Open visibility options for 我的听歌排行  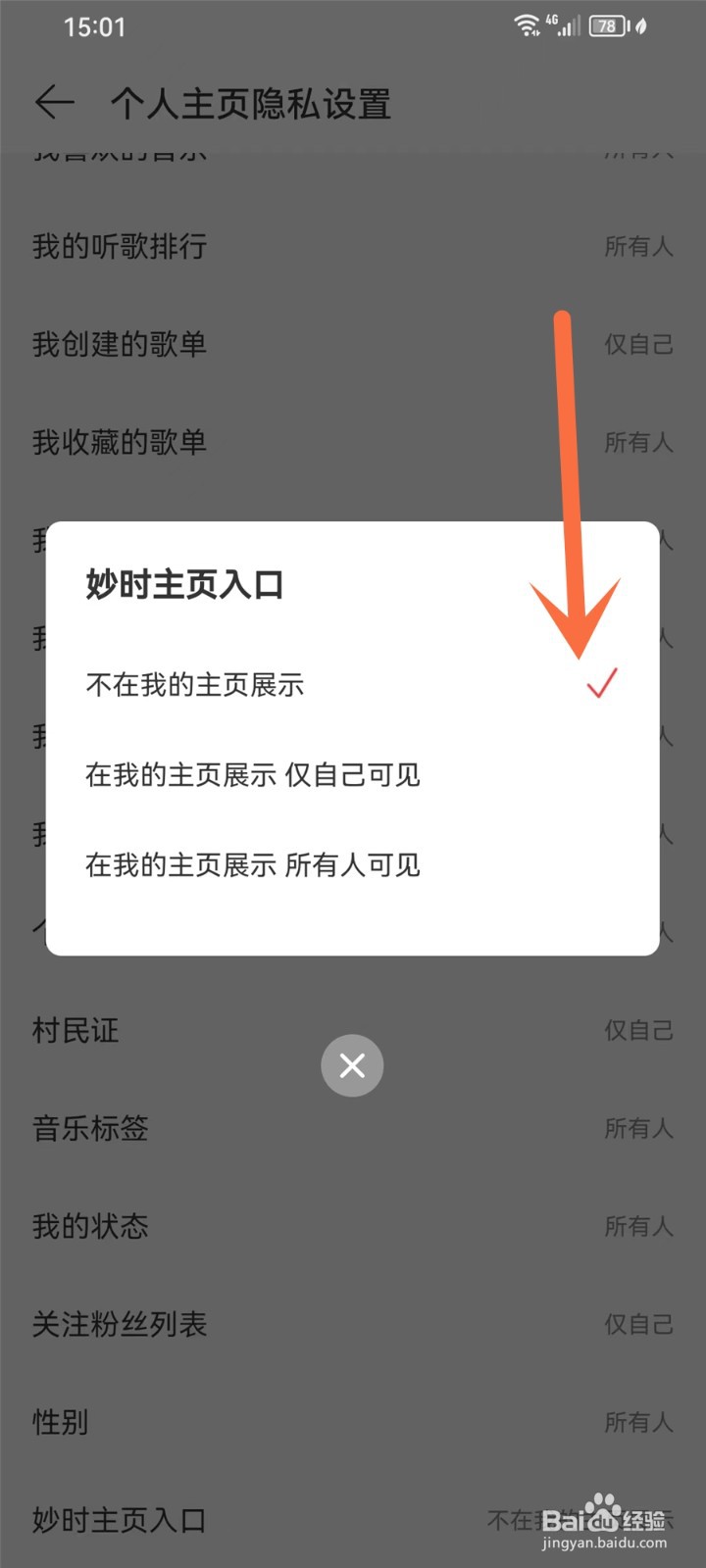pos(353,247)
